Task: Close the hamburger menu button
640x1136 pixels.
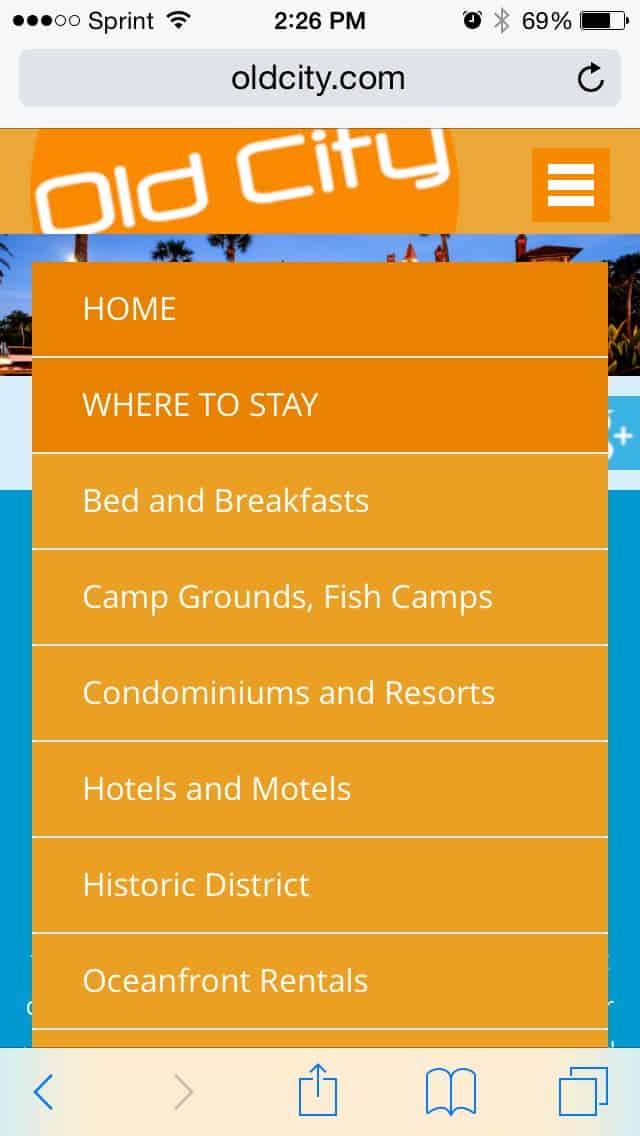Action: click(x=570, y=185)
